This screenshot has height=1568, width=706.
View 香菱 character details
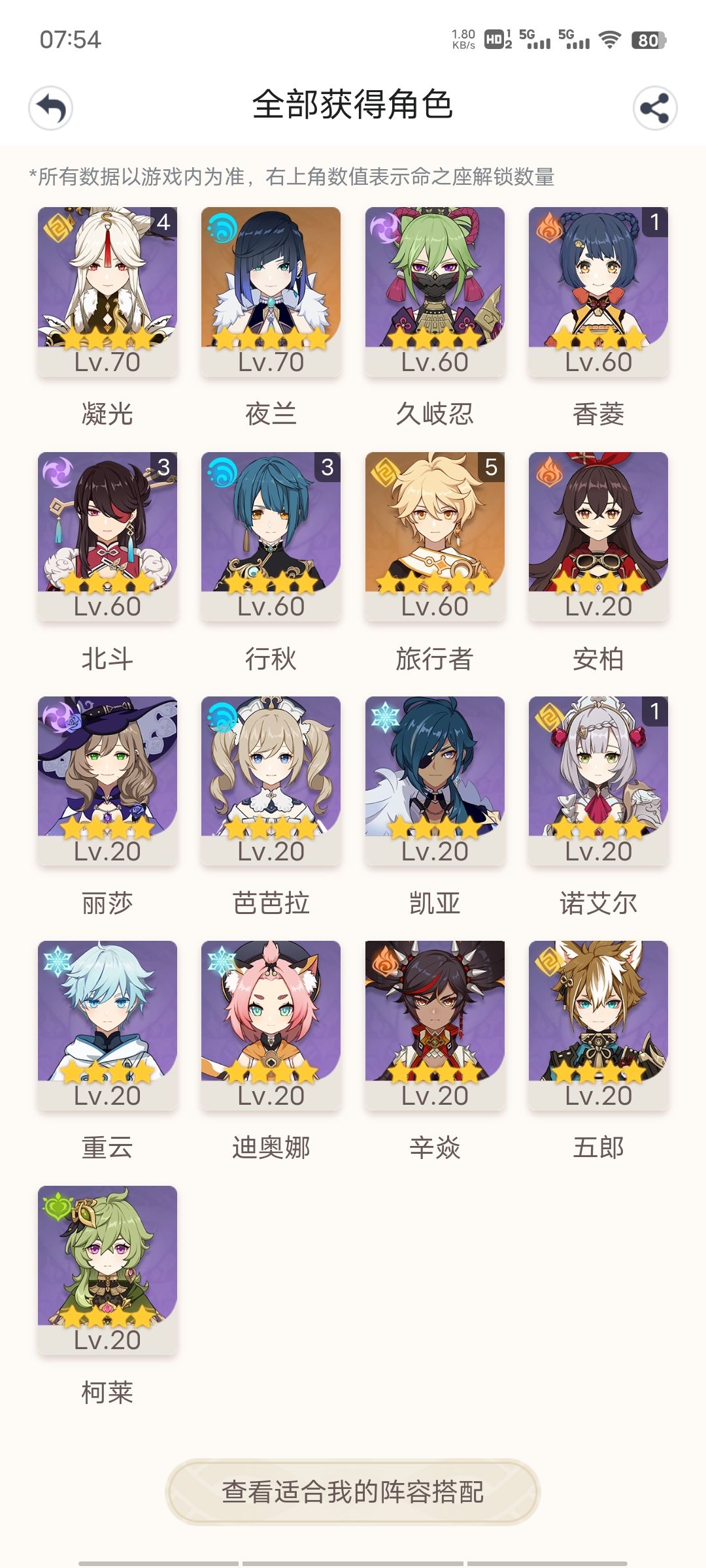point(598,292)
